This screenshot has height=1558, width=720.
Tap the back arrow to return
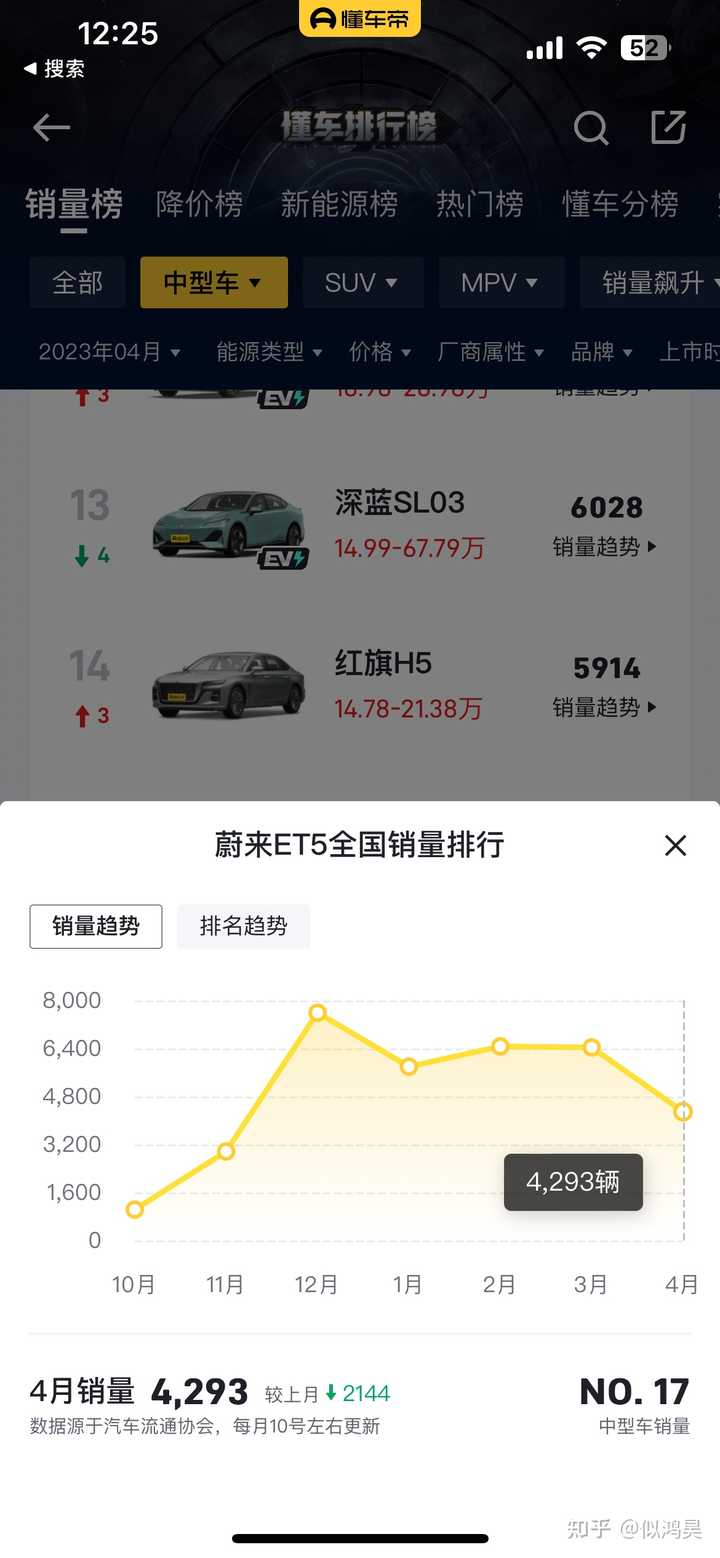pos(50,128)
